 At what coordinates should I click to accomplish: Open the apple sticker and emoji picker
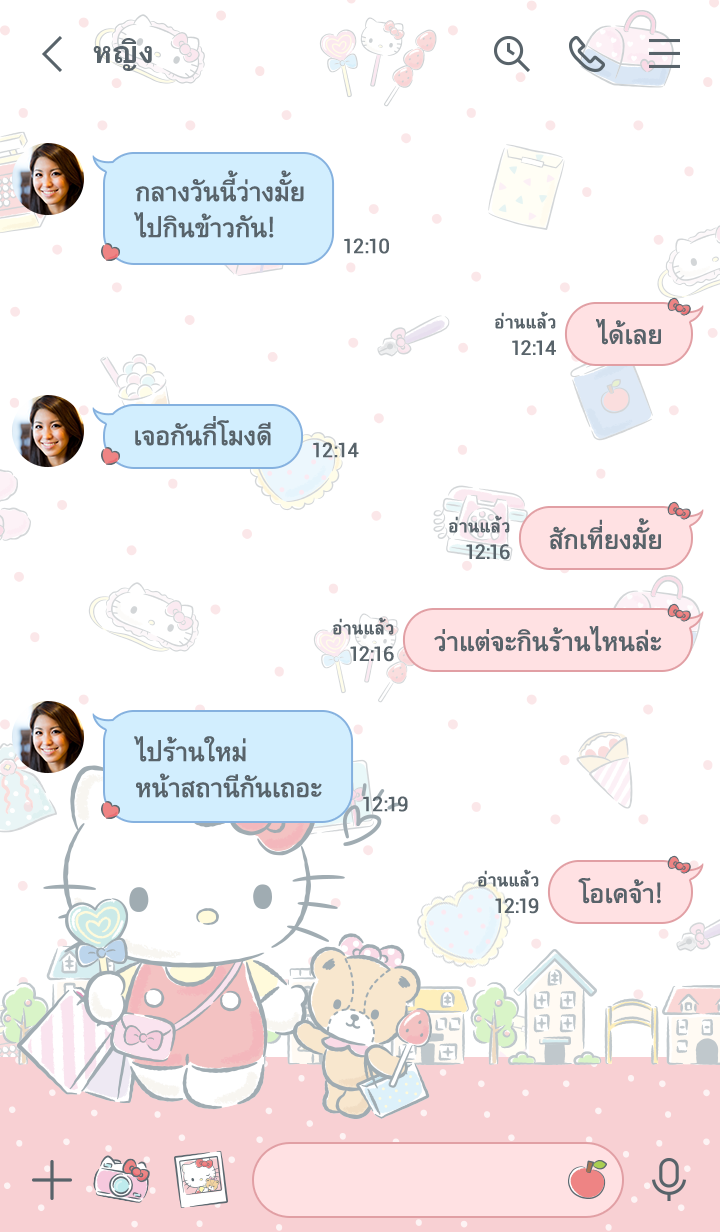tap(587, 1179)
